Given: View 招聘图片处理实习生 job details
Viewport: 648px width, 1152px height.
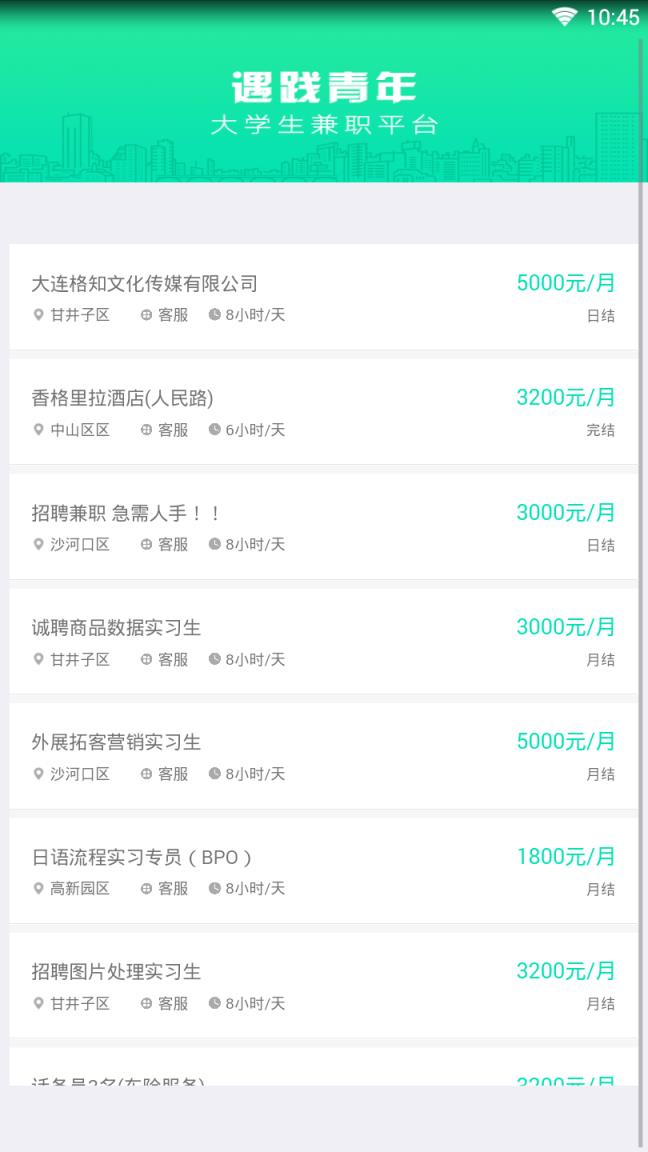Looking at the screenshot, I should 116,972.
